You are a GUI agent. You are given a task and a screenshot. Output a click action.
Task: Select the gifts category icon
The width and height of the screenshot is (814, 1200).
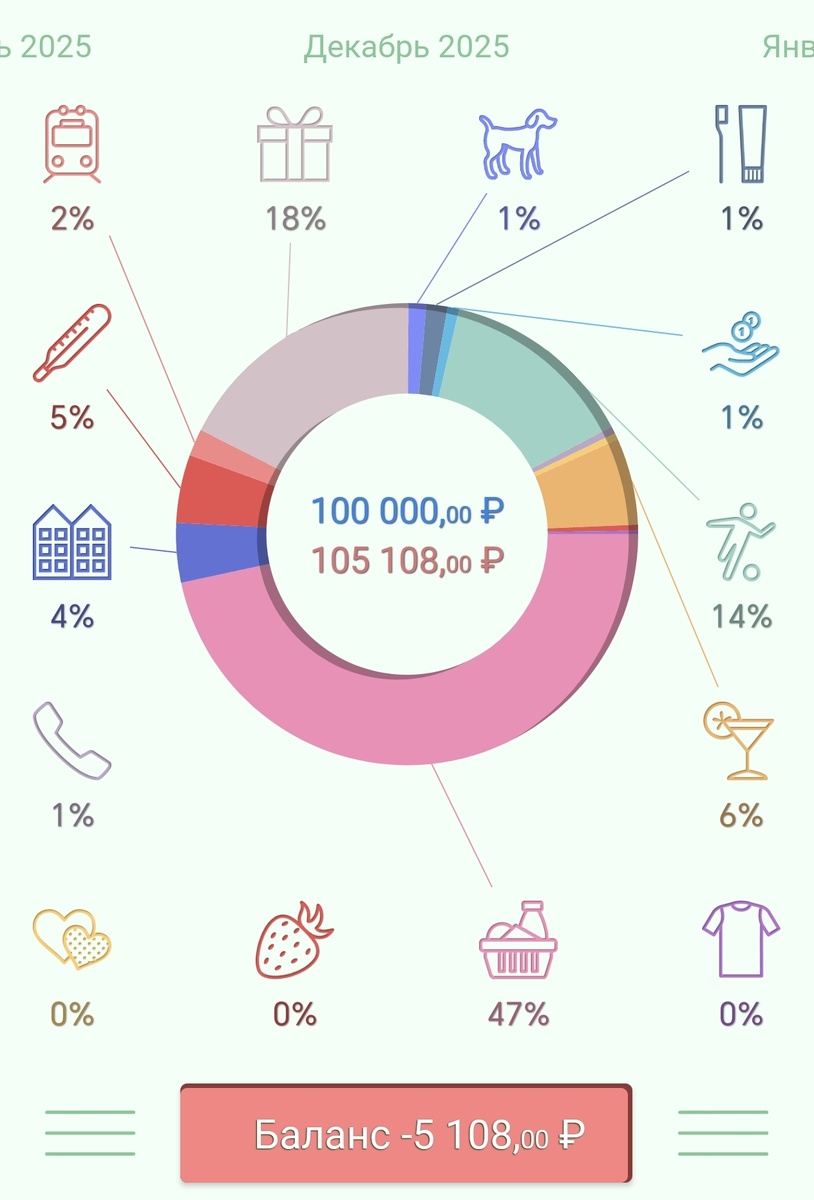click(x=295, y=145)
